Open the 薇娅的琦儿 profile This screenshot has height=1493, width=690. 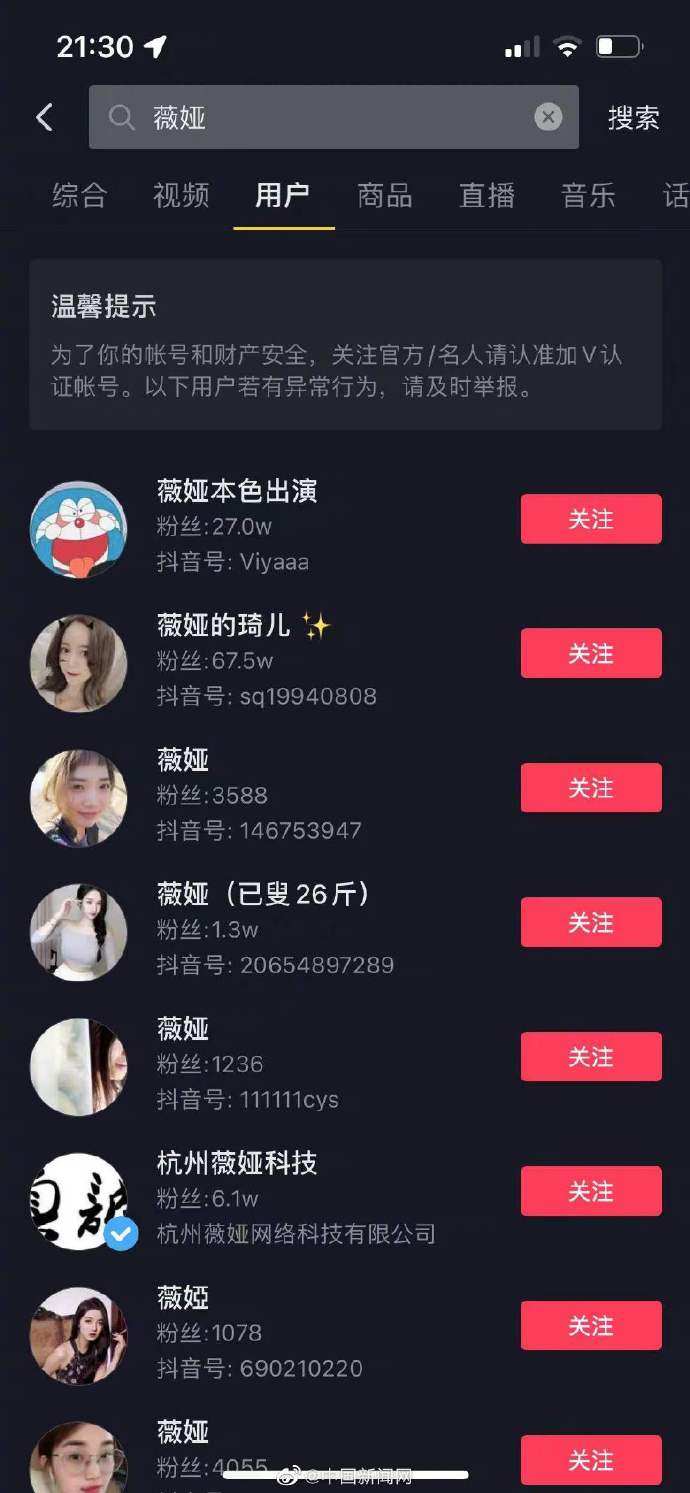point(224,626)
